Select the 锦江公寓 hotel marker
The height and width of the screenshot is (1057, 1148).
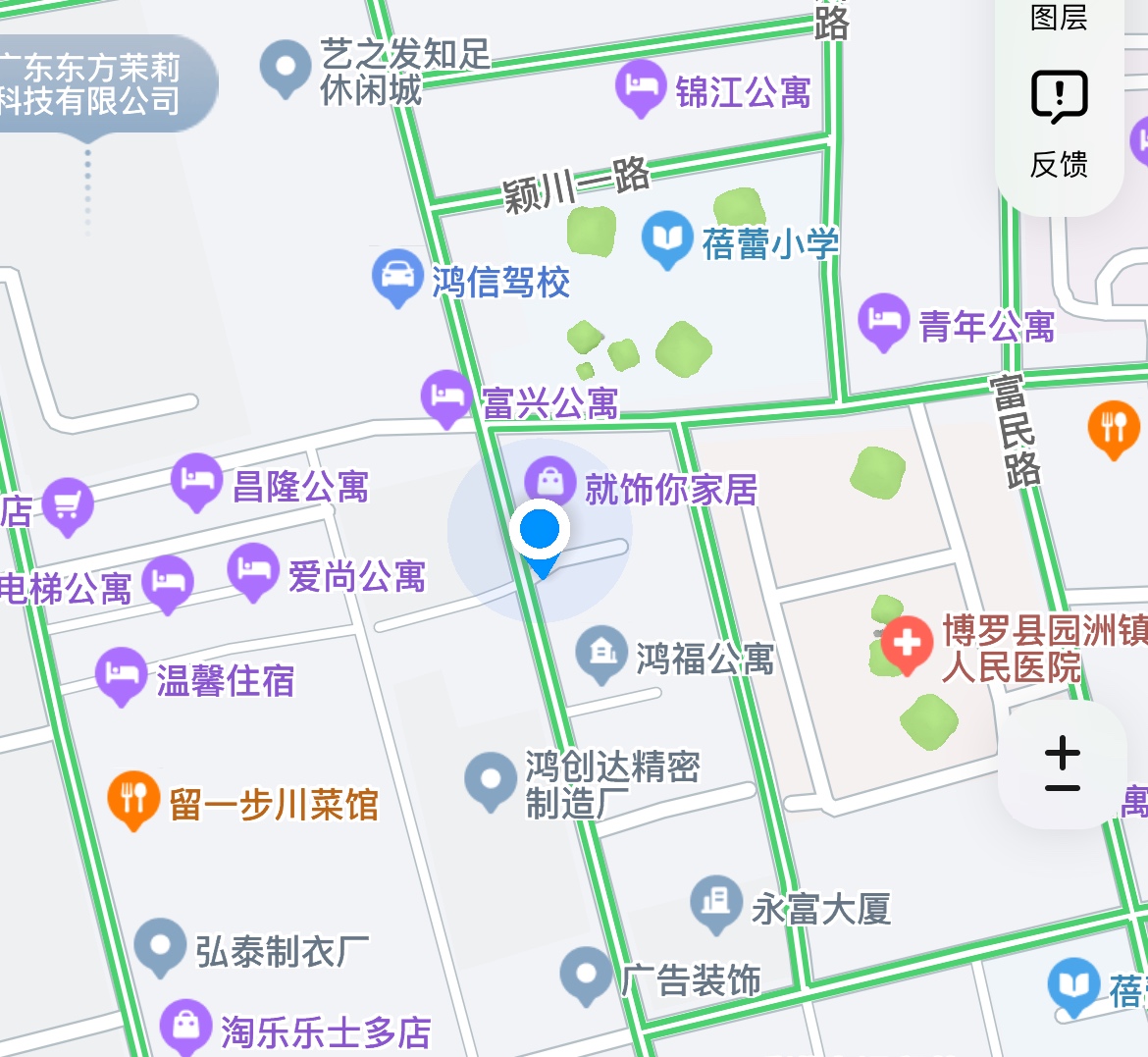pyautogui.click(x=641, y=87)
